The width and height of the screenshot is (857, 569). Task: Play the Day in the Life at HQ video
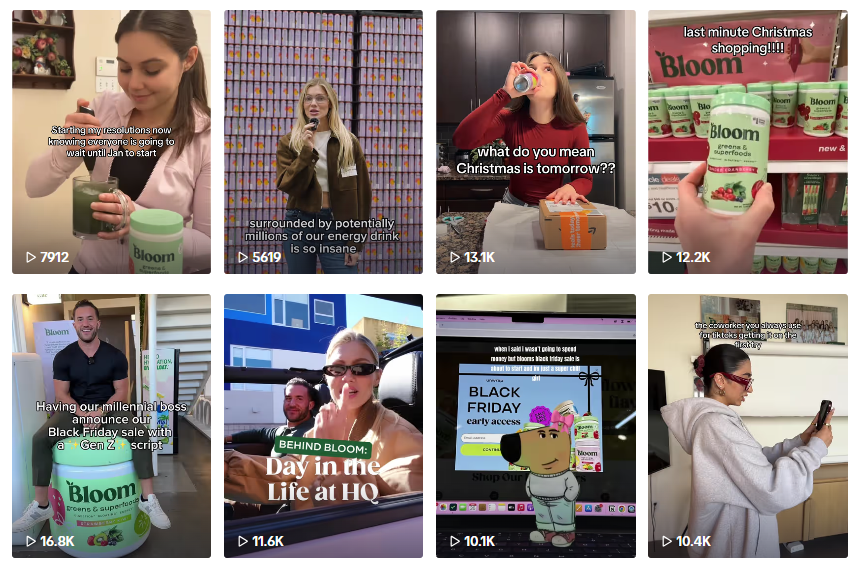coord(323,425)
